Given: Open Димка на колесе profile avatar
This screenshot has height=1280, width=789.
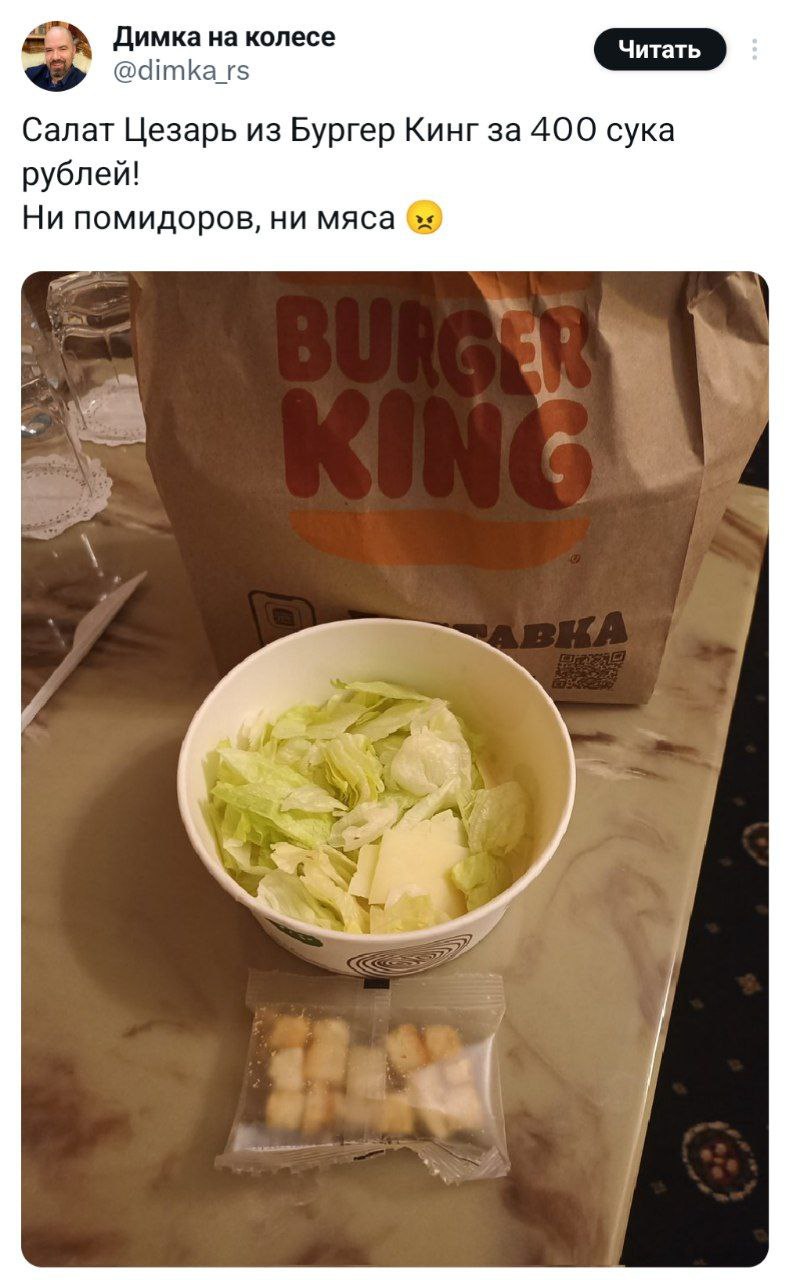Looking at the screenshot, I should 57,56.
